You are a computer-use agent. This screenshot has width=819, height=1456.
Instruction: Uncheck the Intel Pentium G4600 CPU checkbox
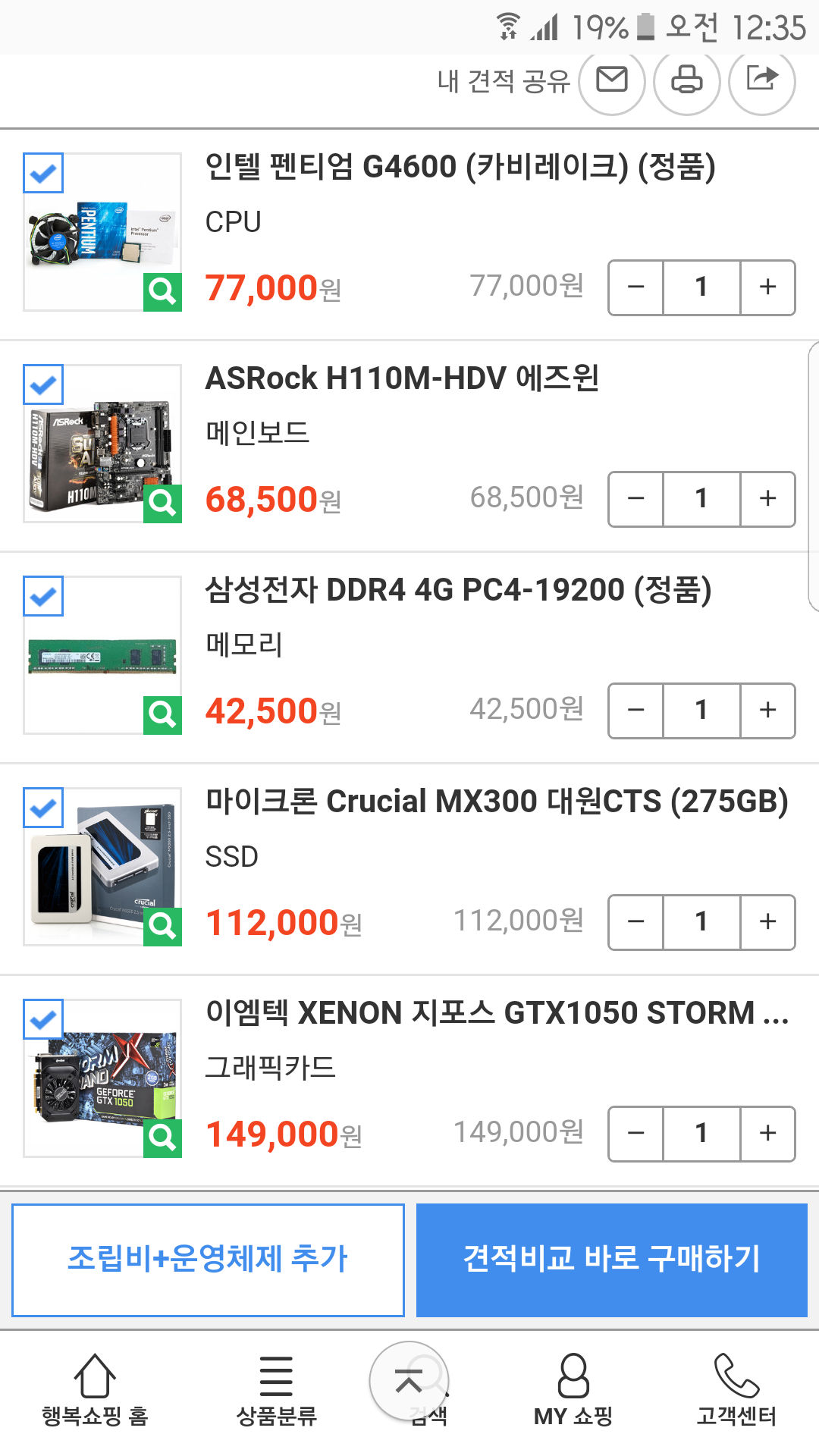pos(43,174)
